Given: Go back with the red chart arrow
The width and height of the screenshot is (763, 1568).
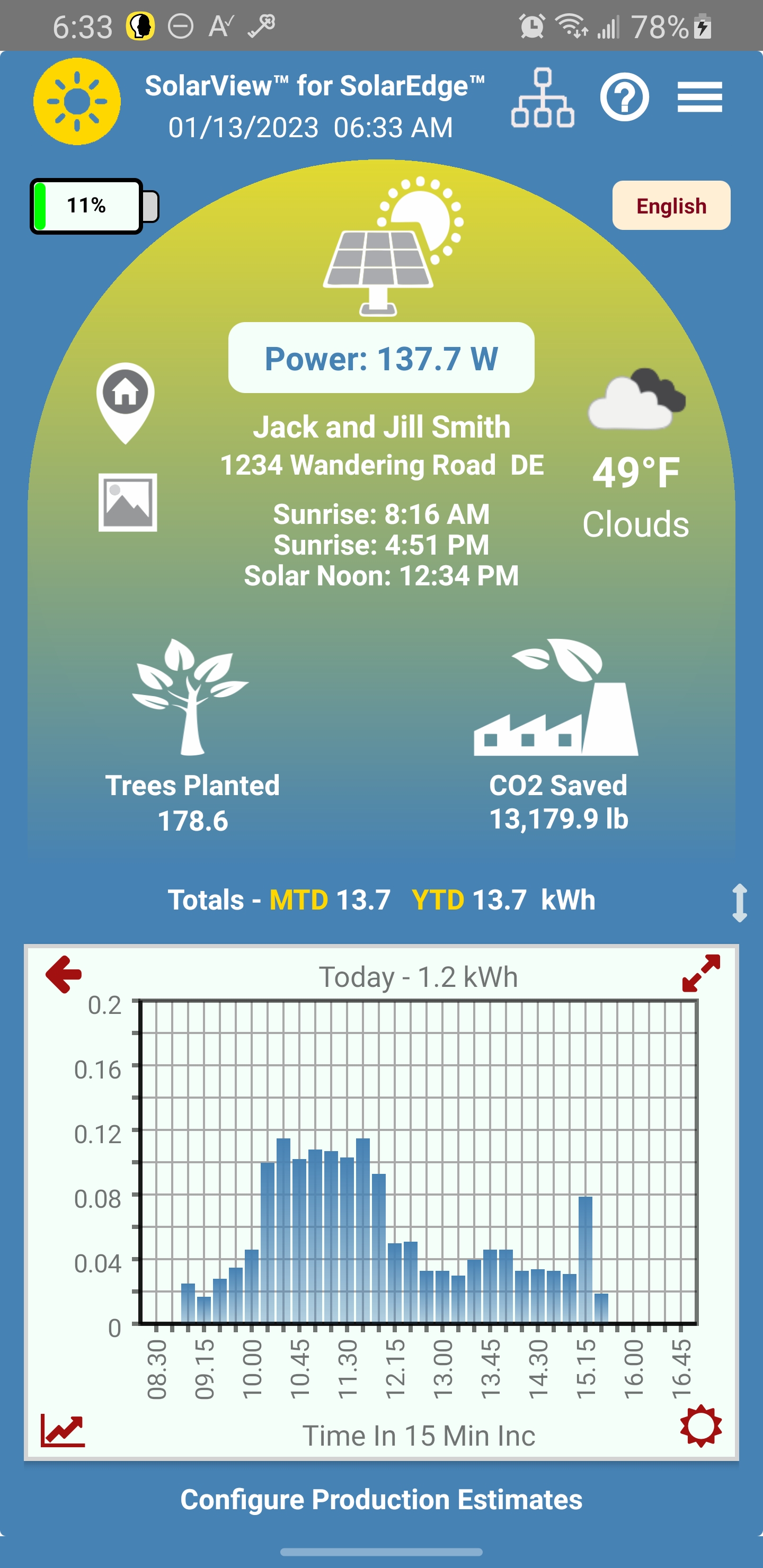Looking at the screenshot, I should pos(64,974).
